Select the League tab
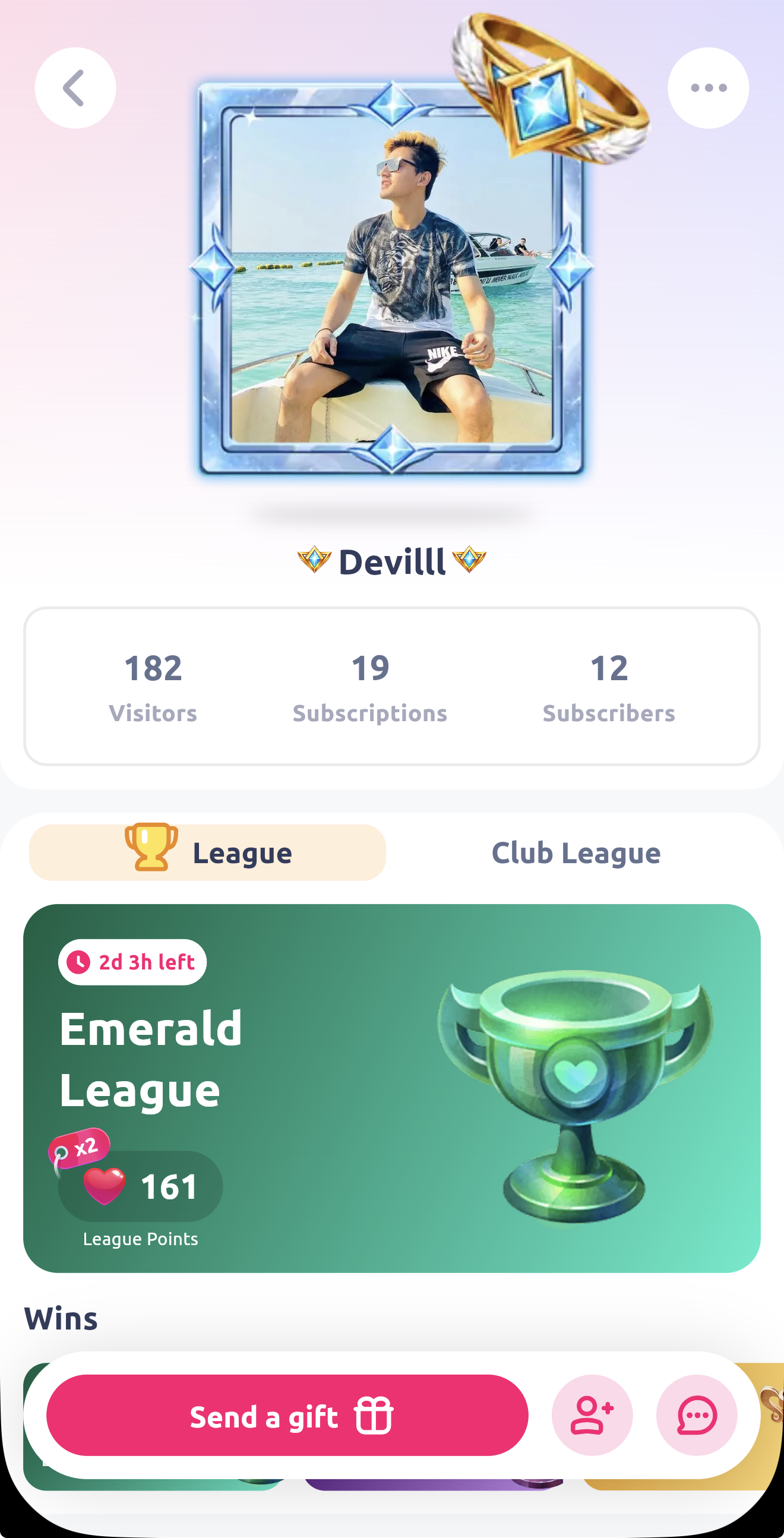Image resolution: width=784 pixels, height=1538 pixels. [x=207, y=852]
